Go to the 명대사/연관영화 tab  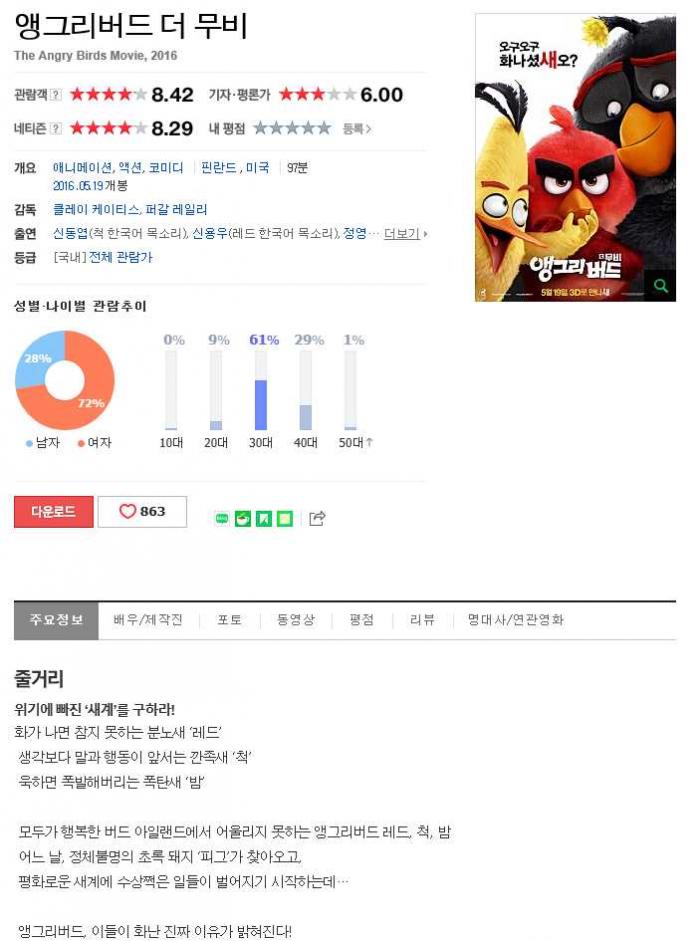[515, 620]
